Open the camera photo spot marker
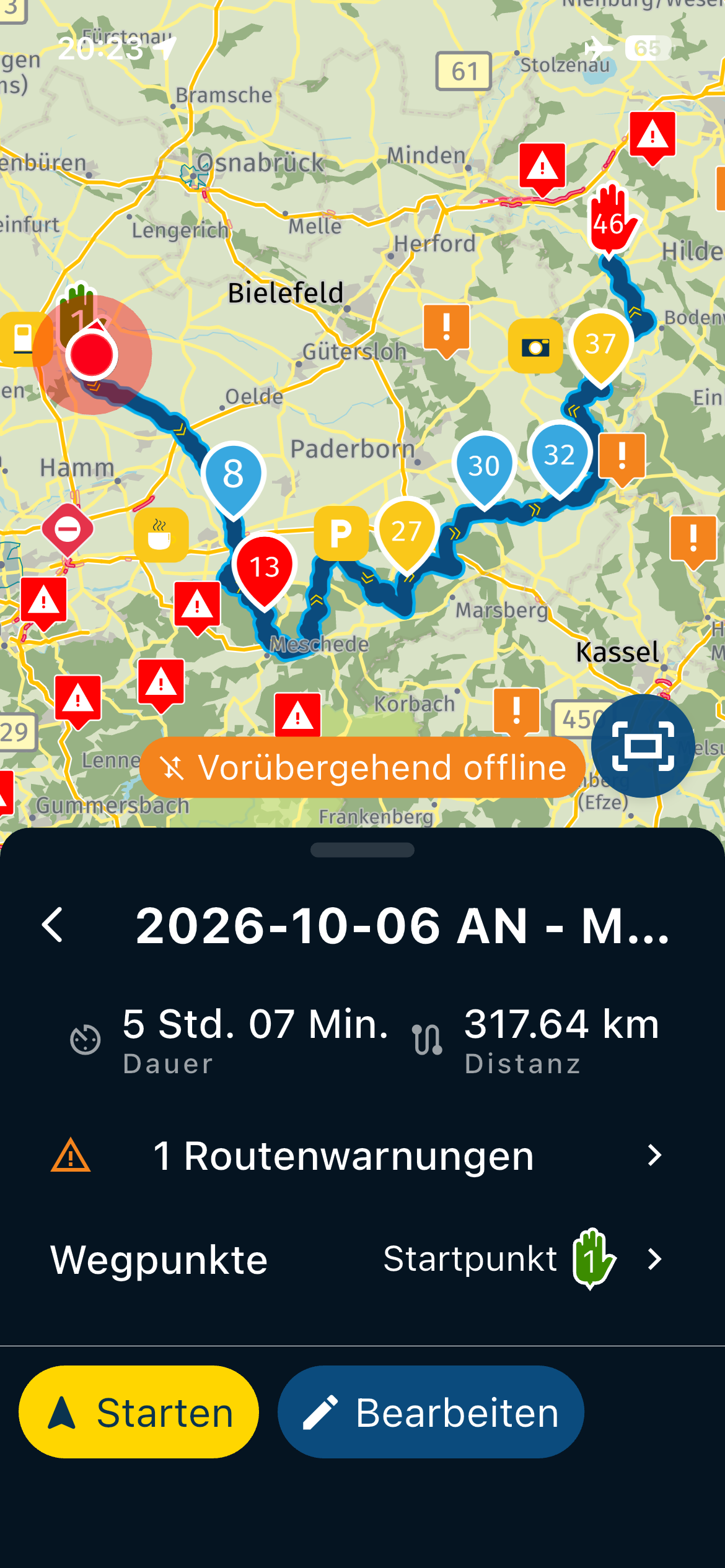This screenshot has height=1568, width=725. pos(535,346)
